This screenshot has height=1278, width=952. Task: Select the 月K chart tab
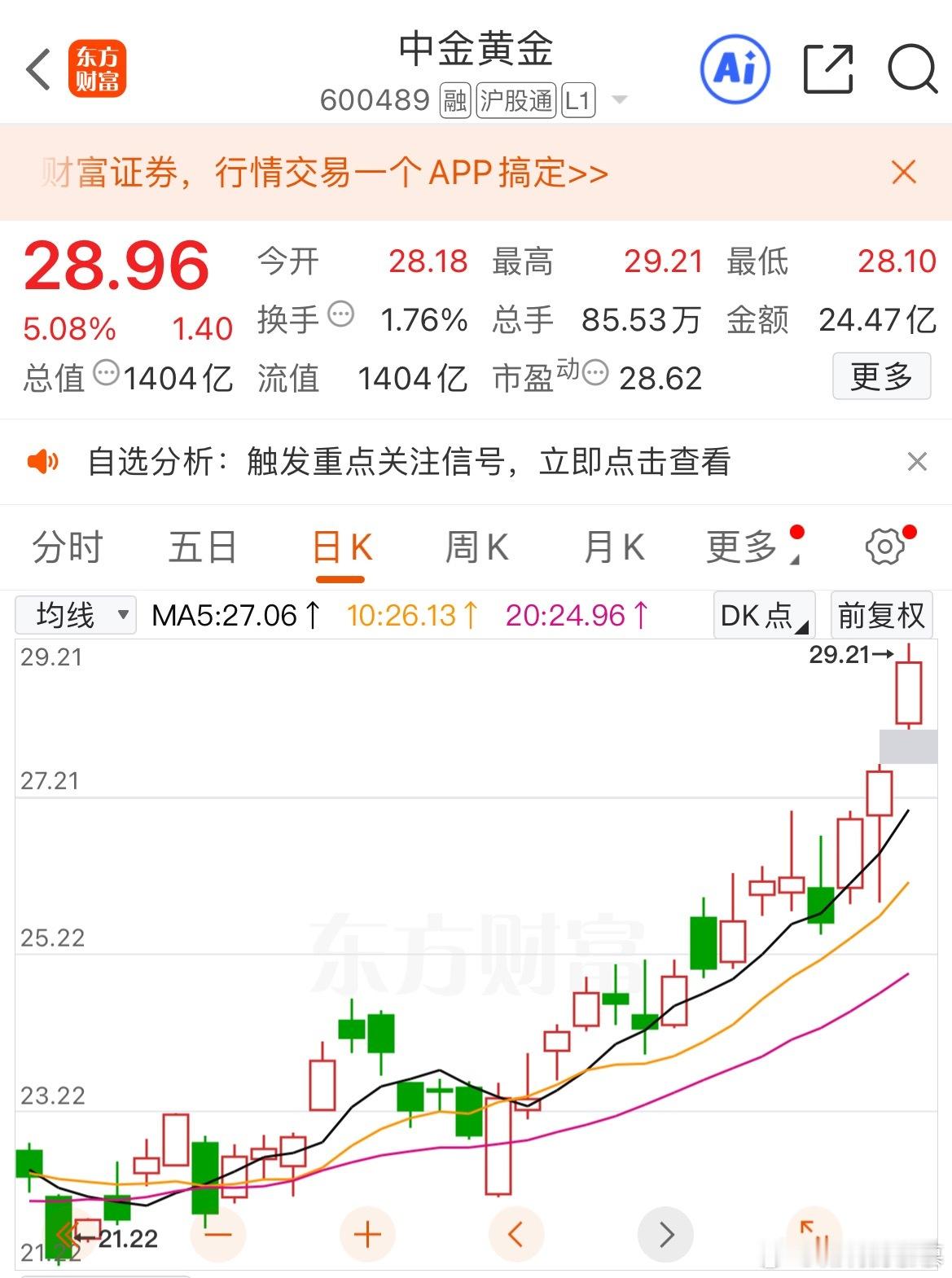pos(614,547)
